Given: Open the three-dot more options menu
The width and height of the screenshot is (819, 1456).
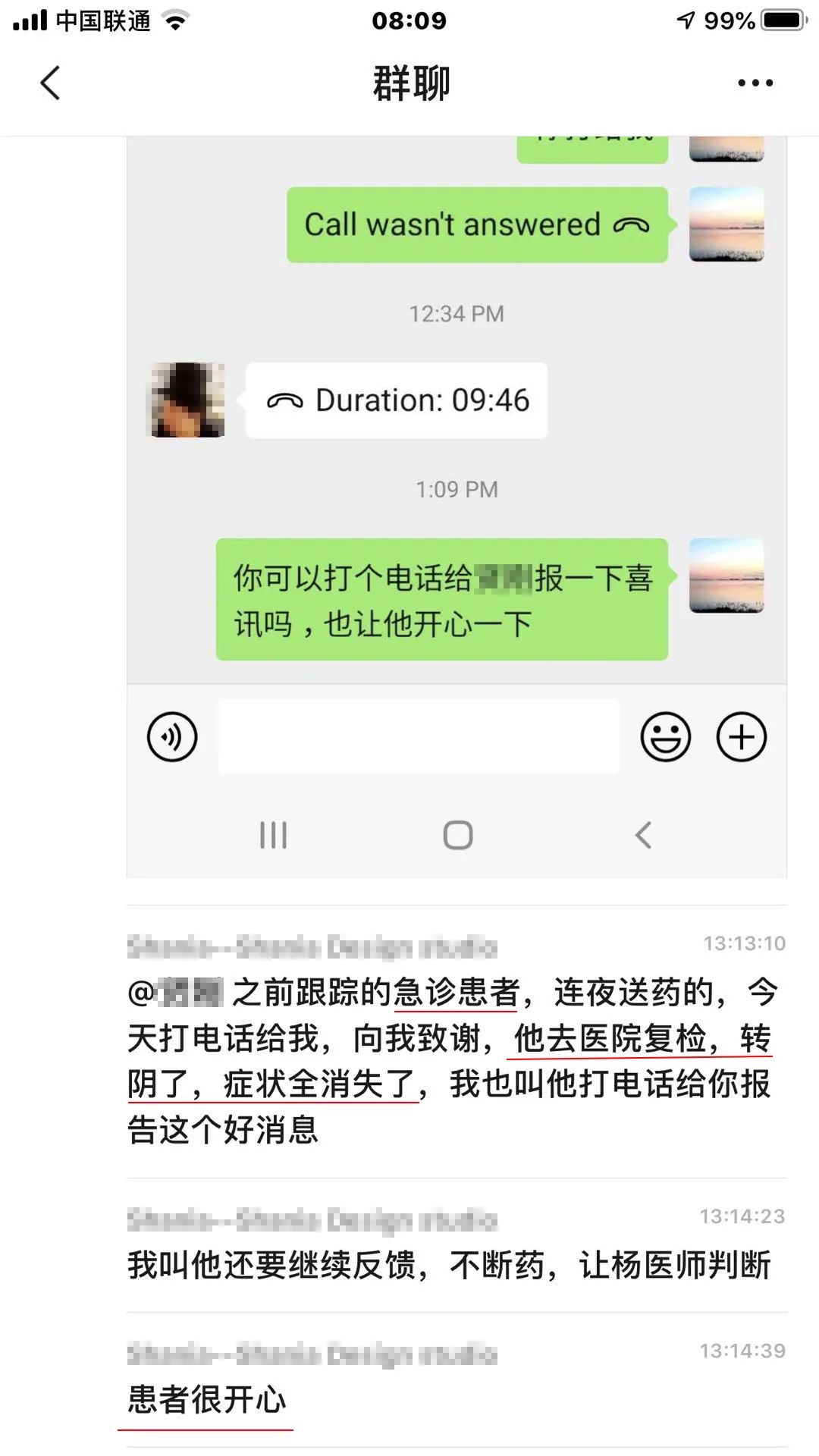Looking at the screenshot, I should coord(755,83).
